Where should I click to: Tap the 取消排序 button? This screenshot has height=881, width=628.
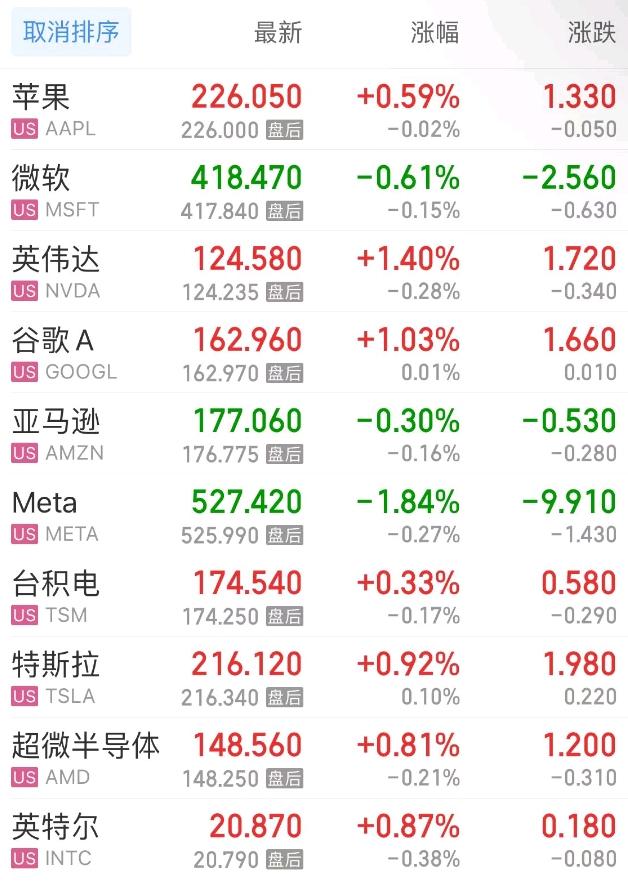pyautogui.click(x=71, y=32)
